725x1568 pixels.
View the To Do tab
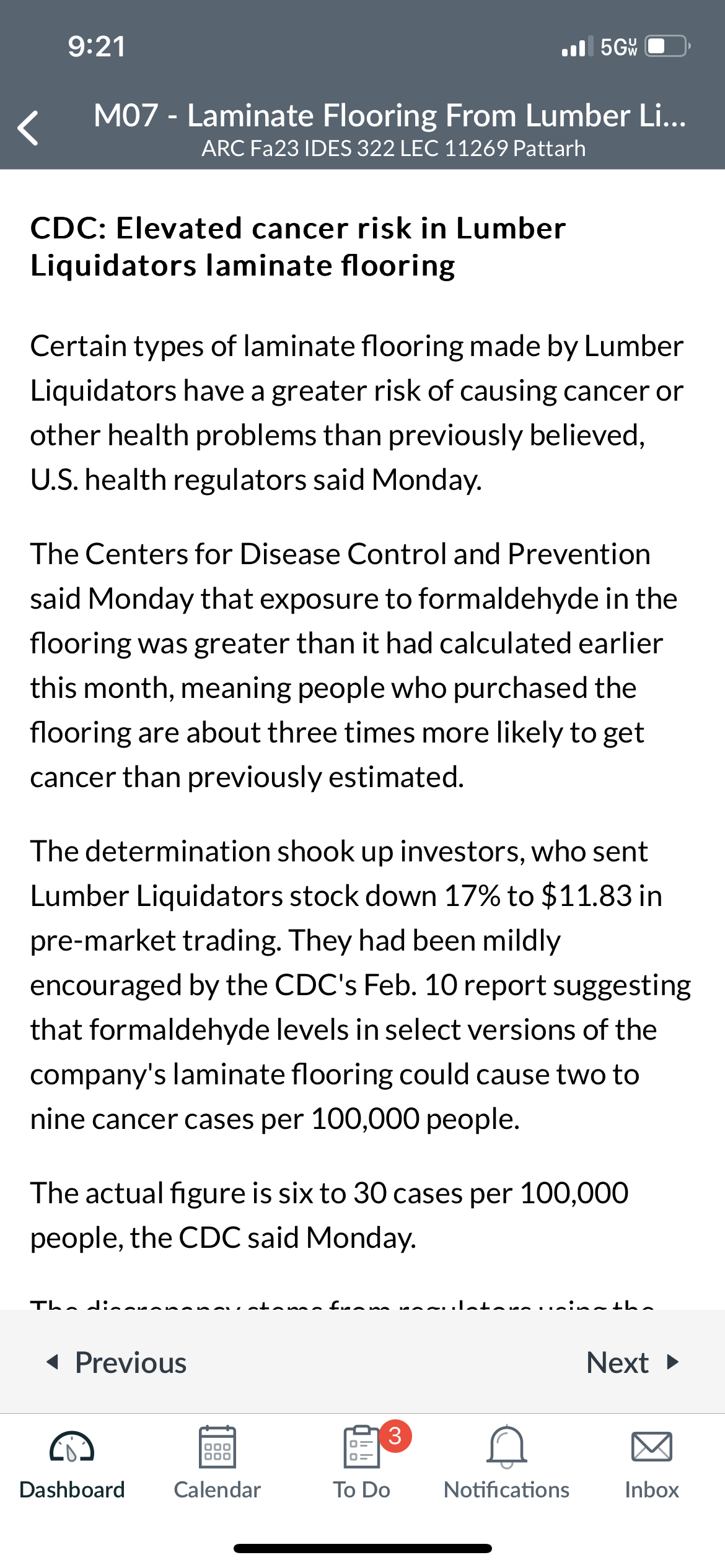pyautogui.click(x=362, y=1464)
